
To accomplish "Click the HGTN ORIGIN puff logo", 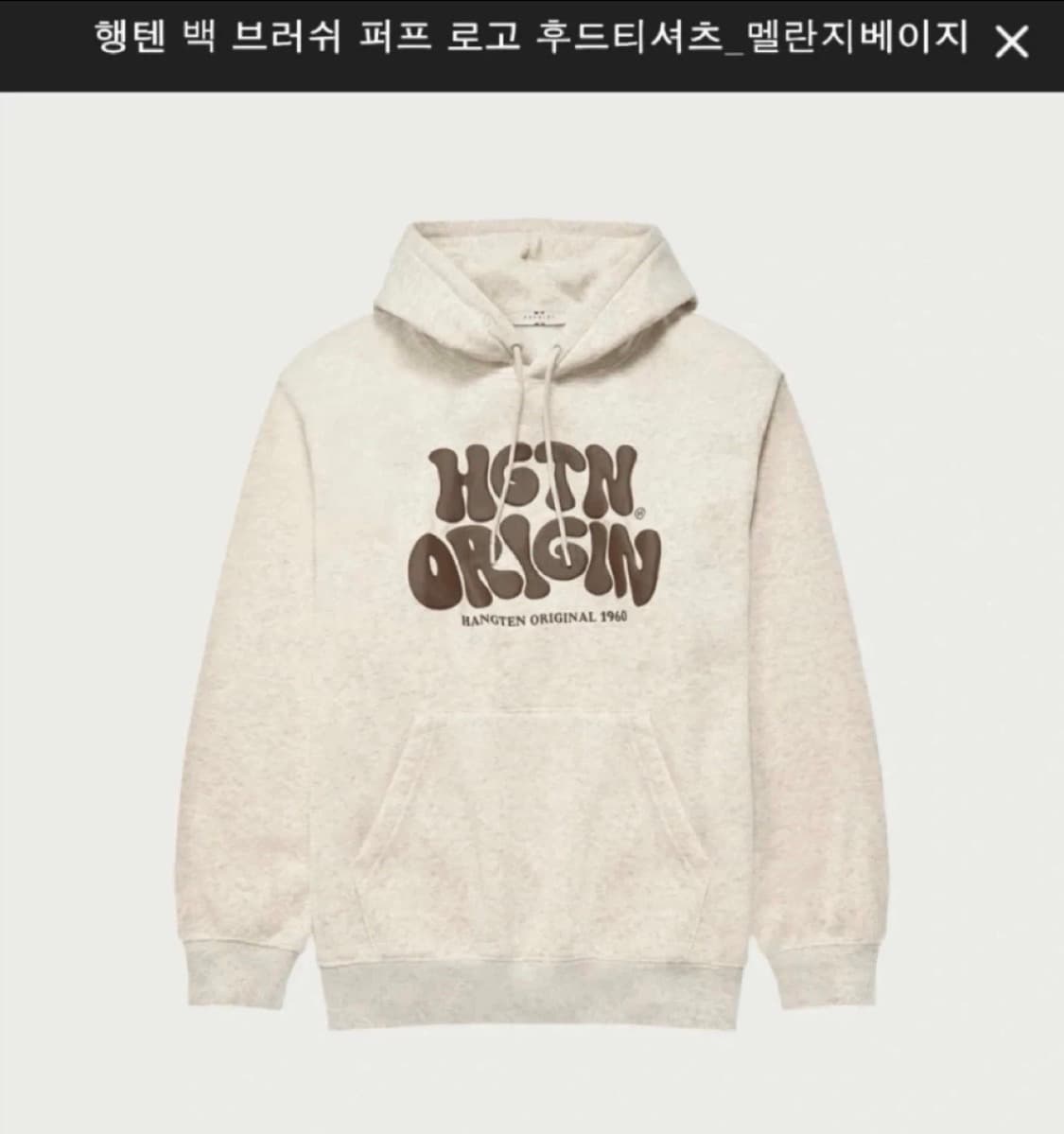I will click(539, 525).
